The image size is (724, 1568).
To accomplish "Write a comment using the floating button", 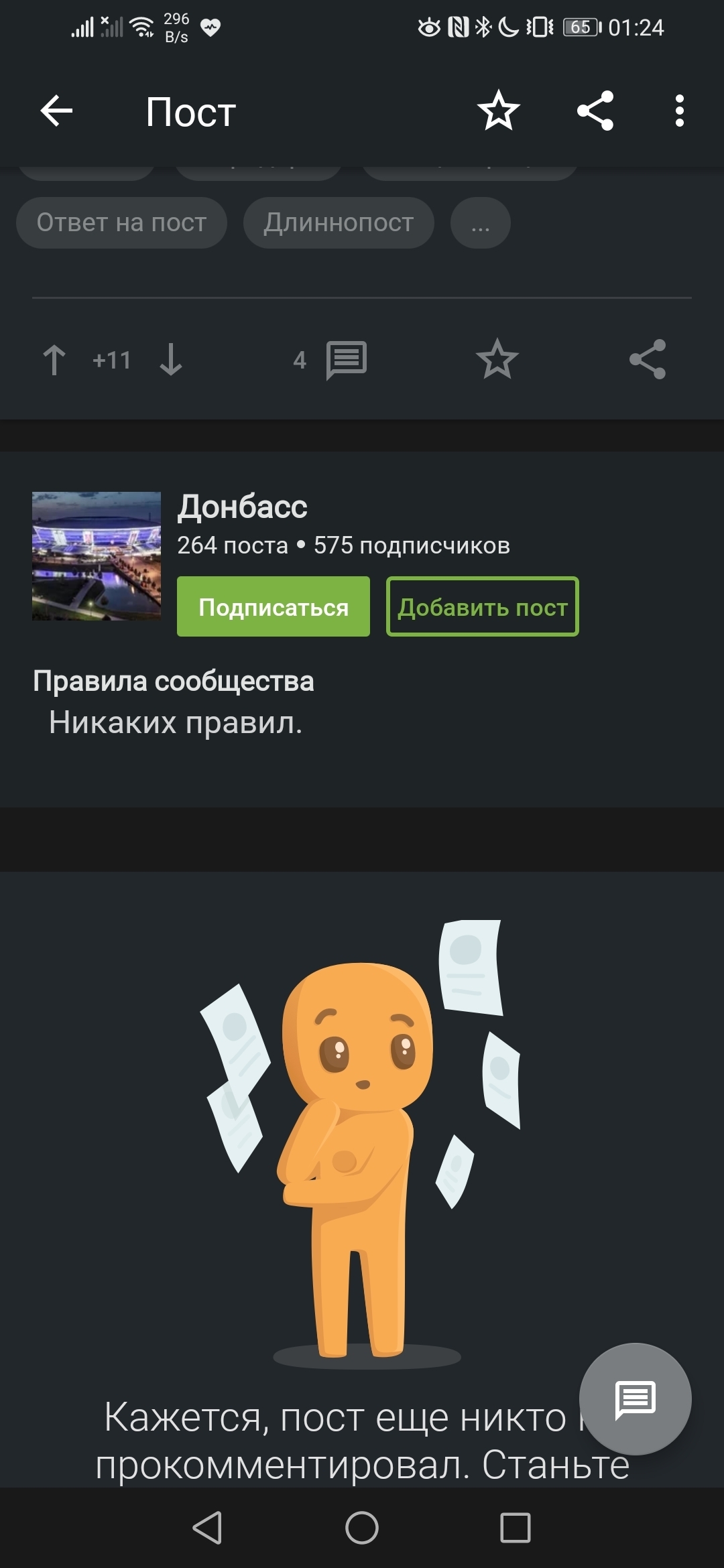I will [636, 1399].
